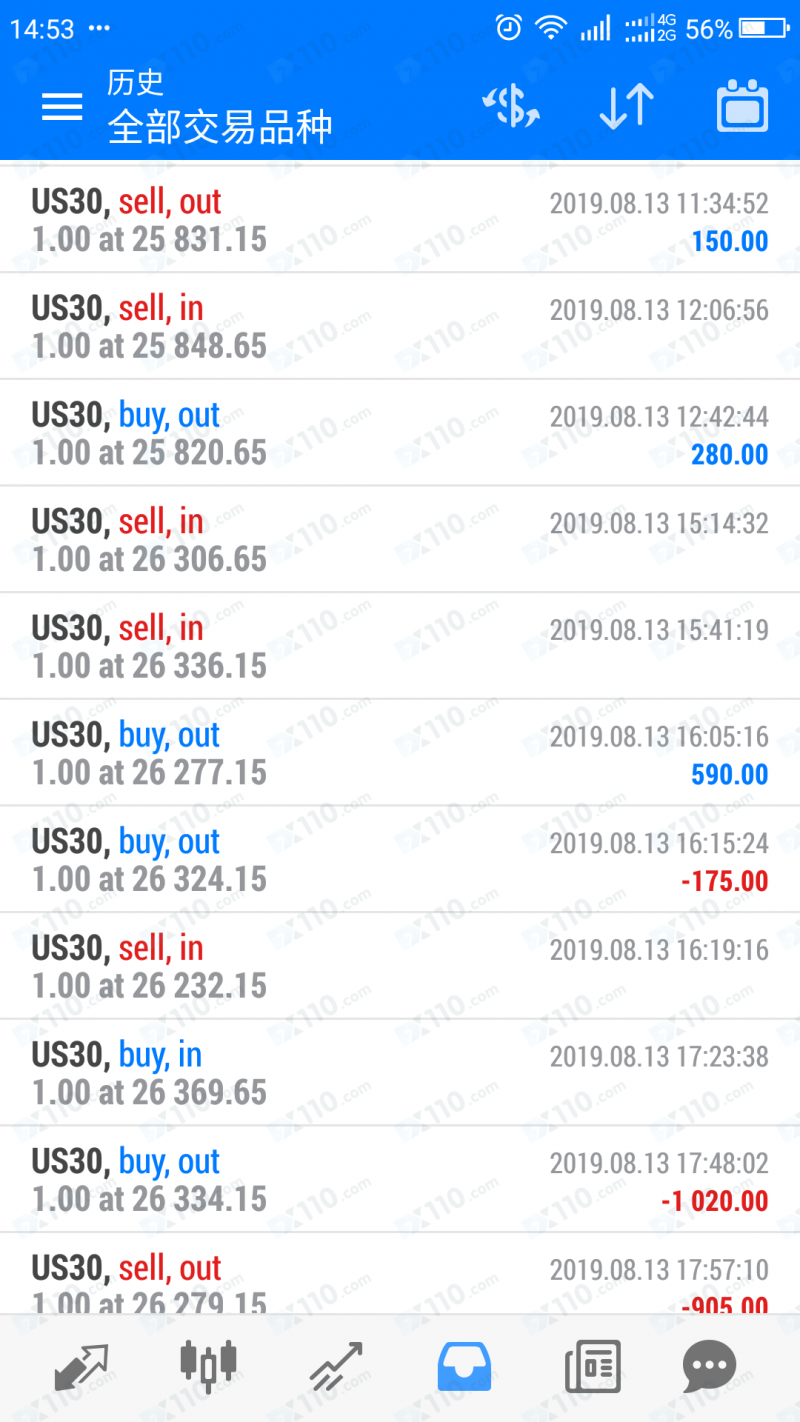Open the chat Messages icon

pyautogui.click(x=709, y=1366)
